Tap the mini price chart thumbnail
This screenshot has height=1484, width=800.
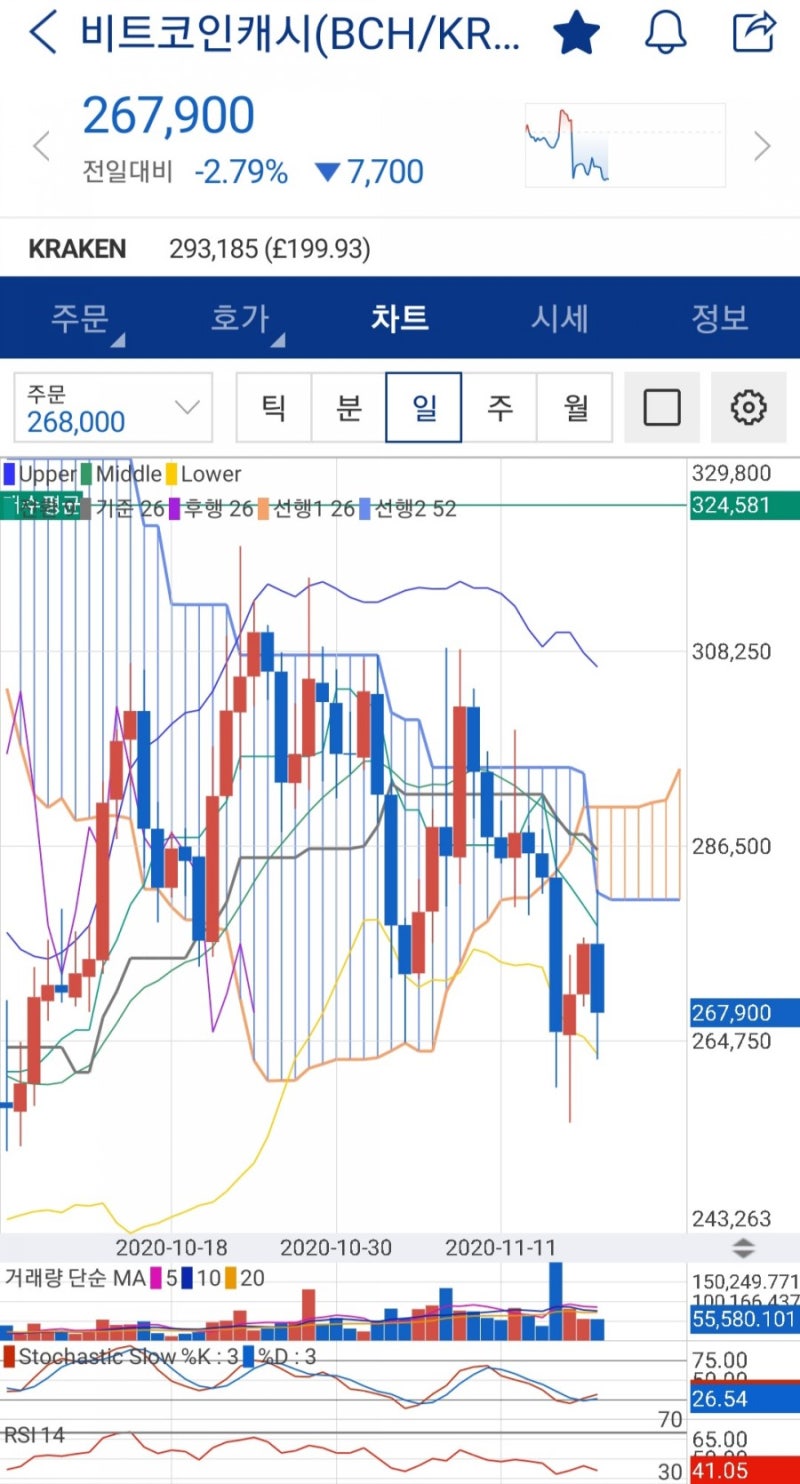(x=624, y=146)
